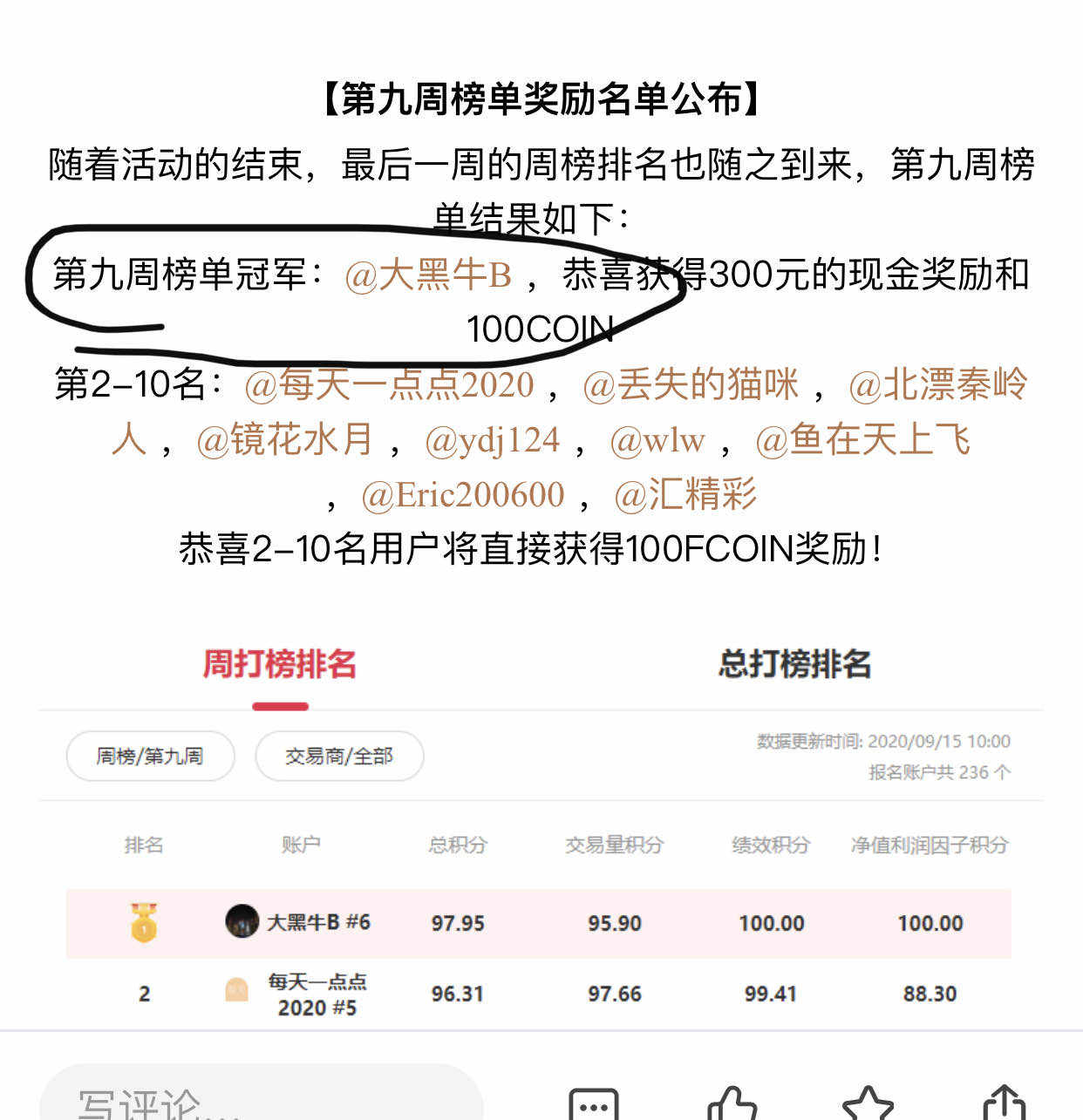Open the @大黑牛B mention link
Screen dimensions: 1083x1120
[428, 275]
